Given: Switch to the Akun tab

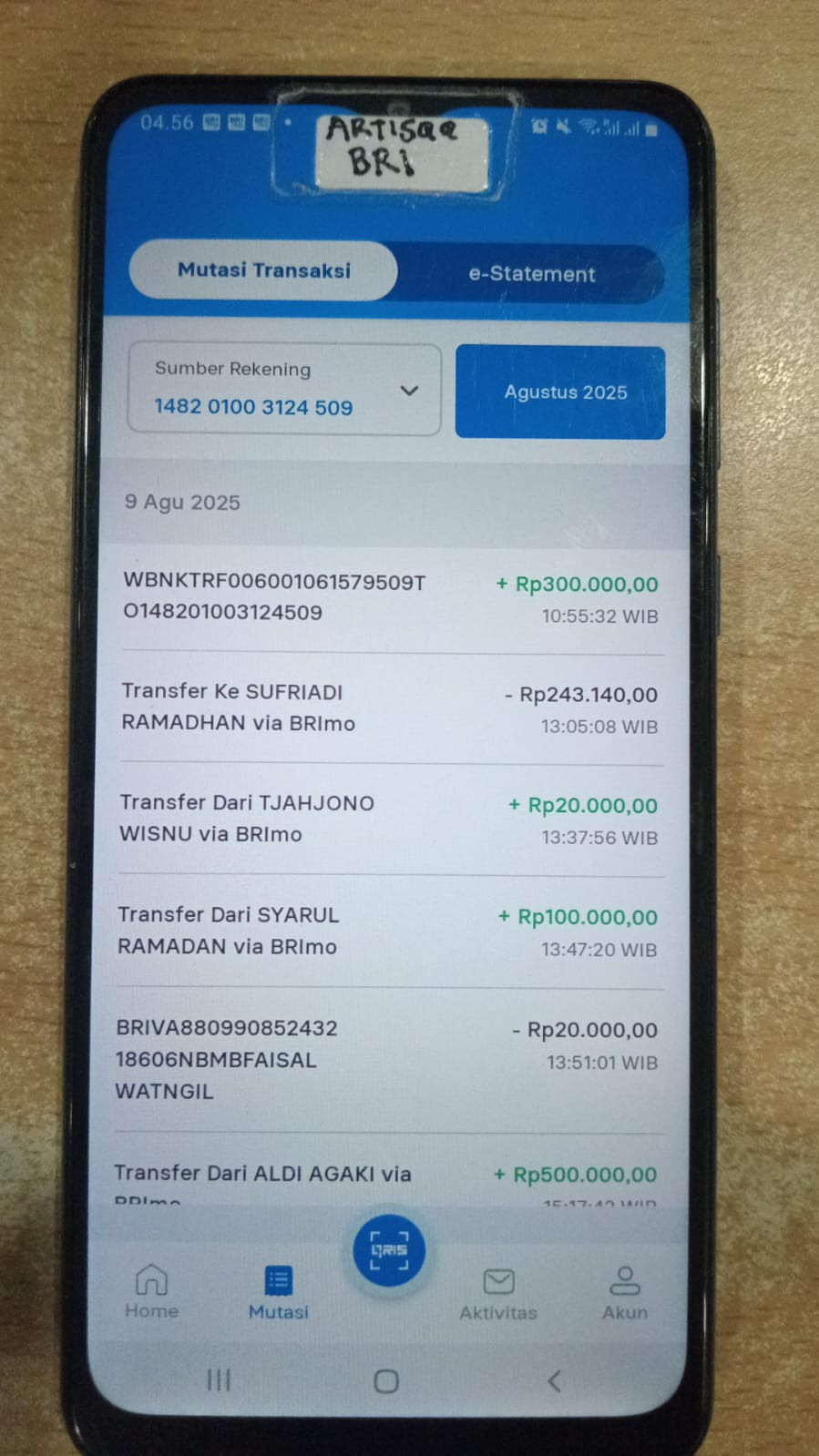Looking at the screenshot, I should click(x=625, y=1294).
